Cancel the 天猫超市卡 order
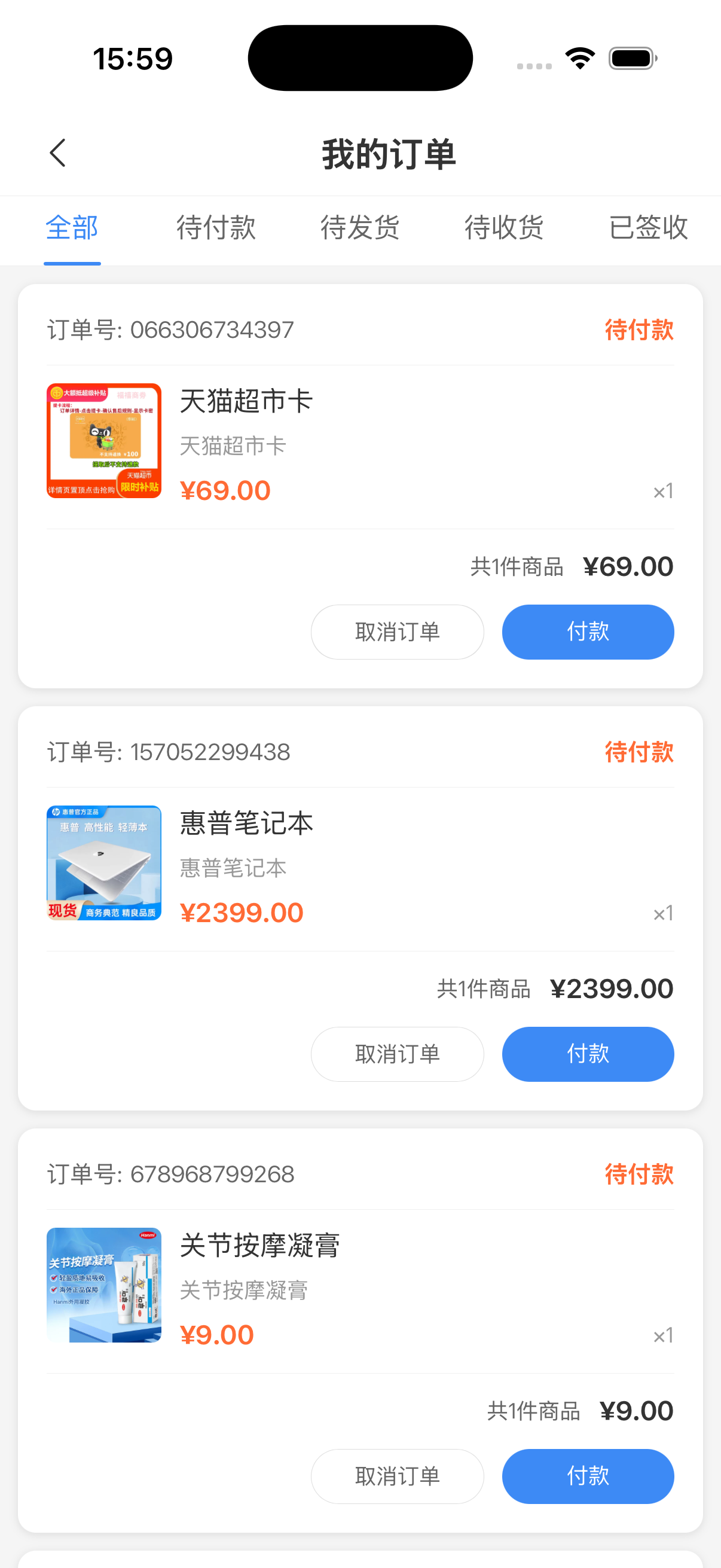The width and height of the screenshot is (721, 1568). 398,632
